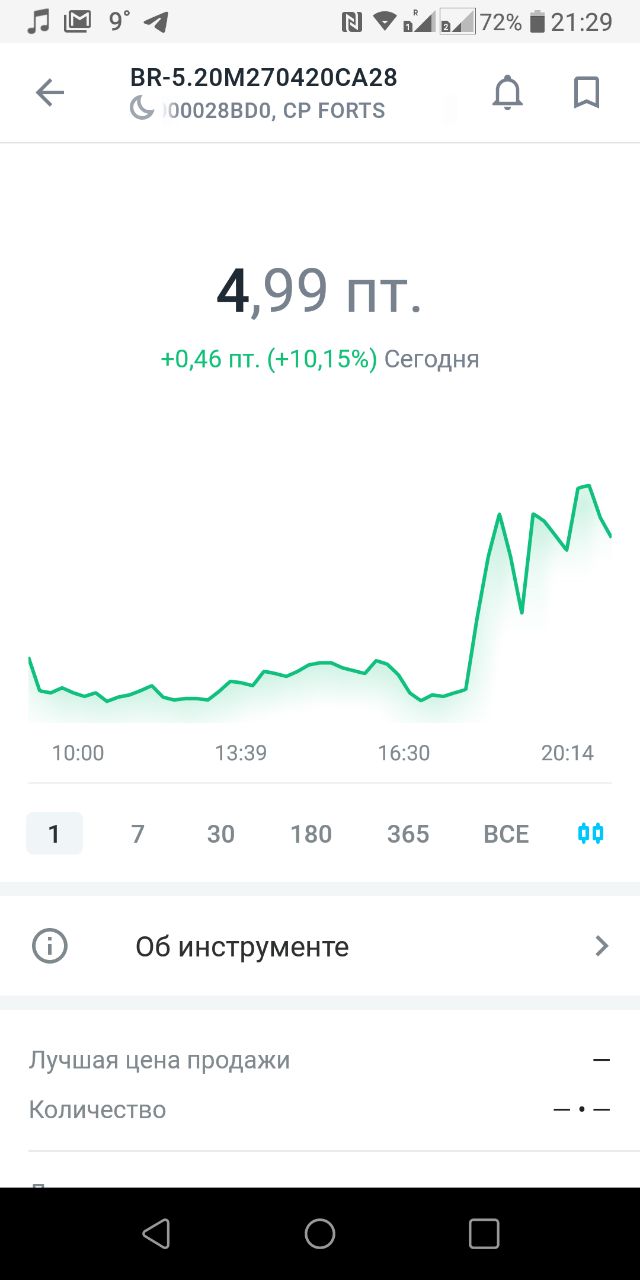This screenshot has width=640, height=1280.
Task: Switch chart to 7 days
Action: click(138, 833)
